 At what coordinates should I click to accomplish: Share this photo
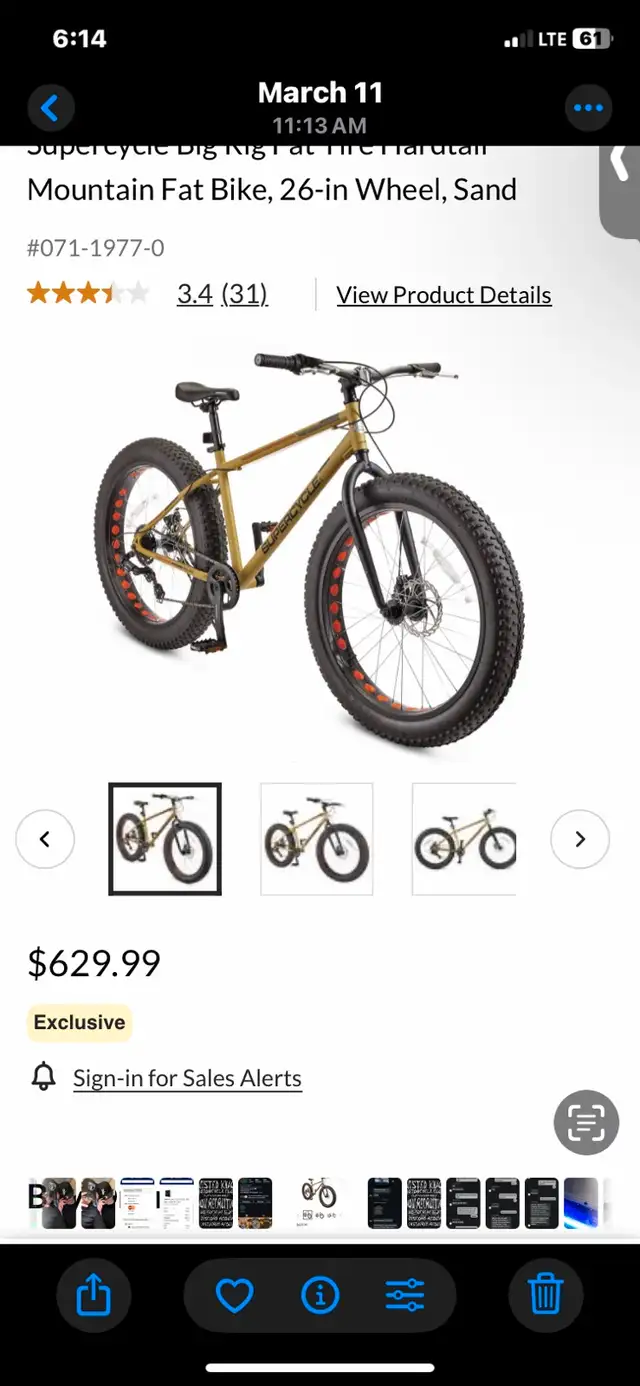tap(94, 1297)
